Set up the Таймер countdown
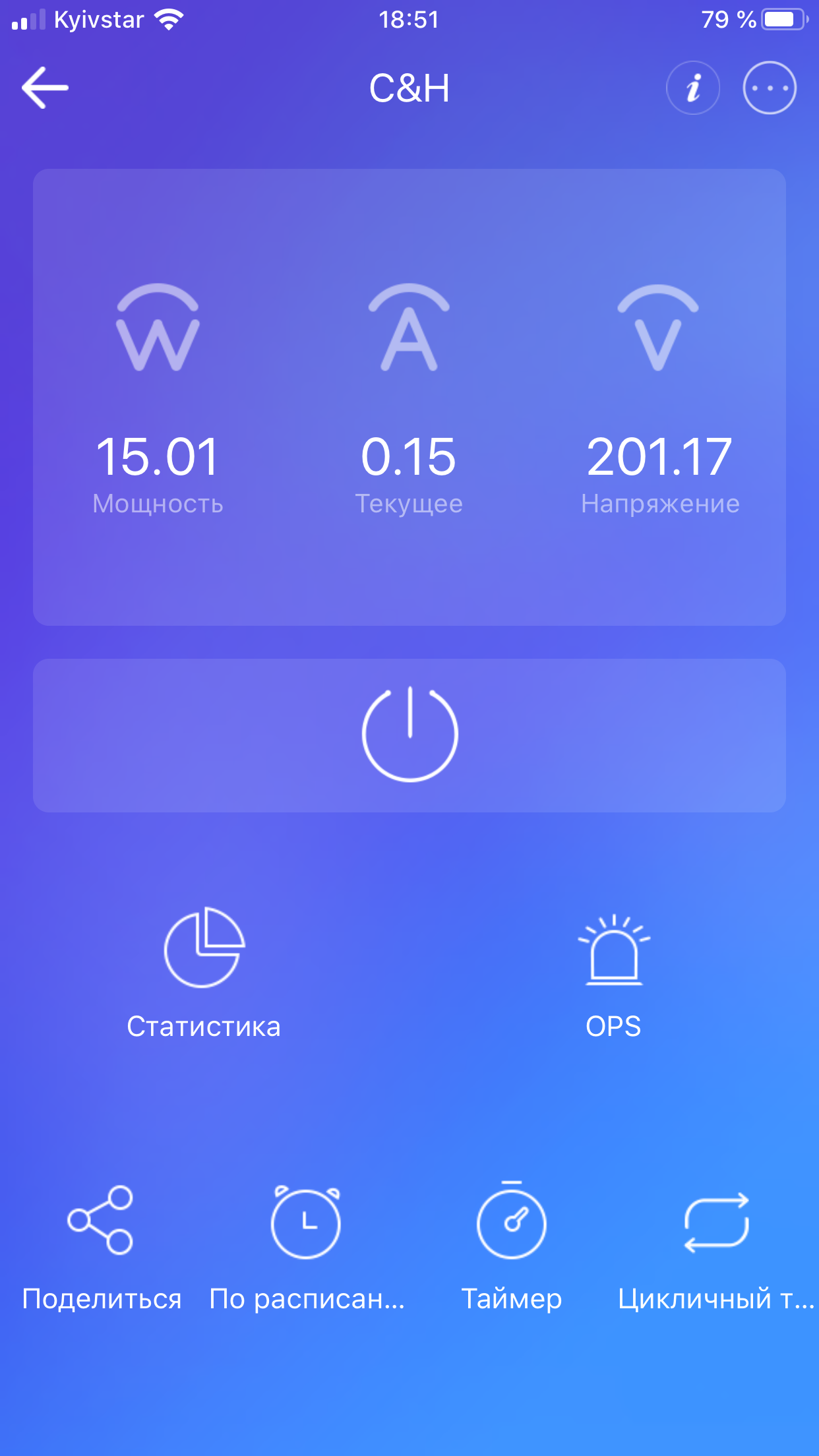819x1456 pixels. [512, 1247]
